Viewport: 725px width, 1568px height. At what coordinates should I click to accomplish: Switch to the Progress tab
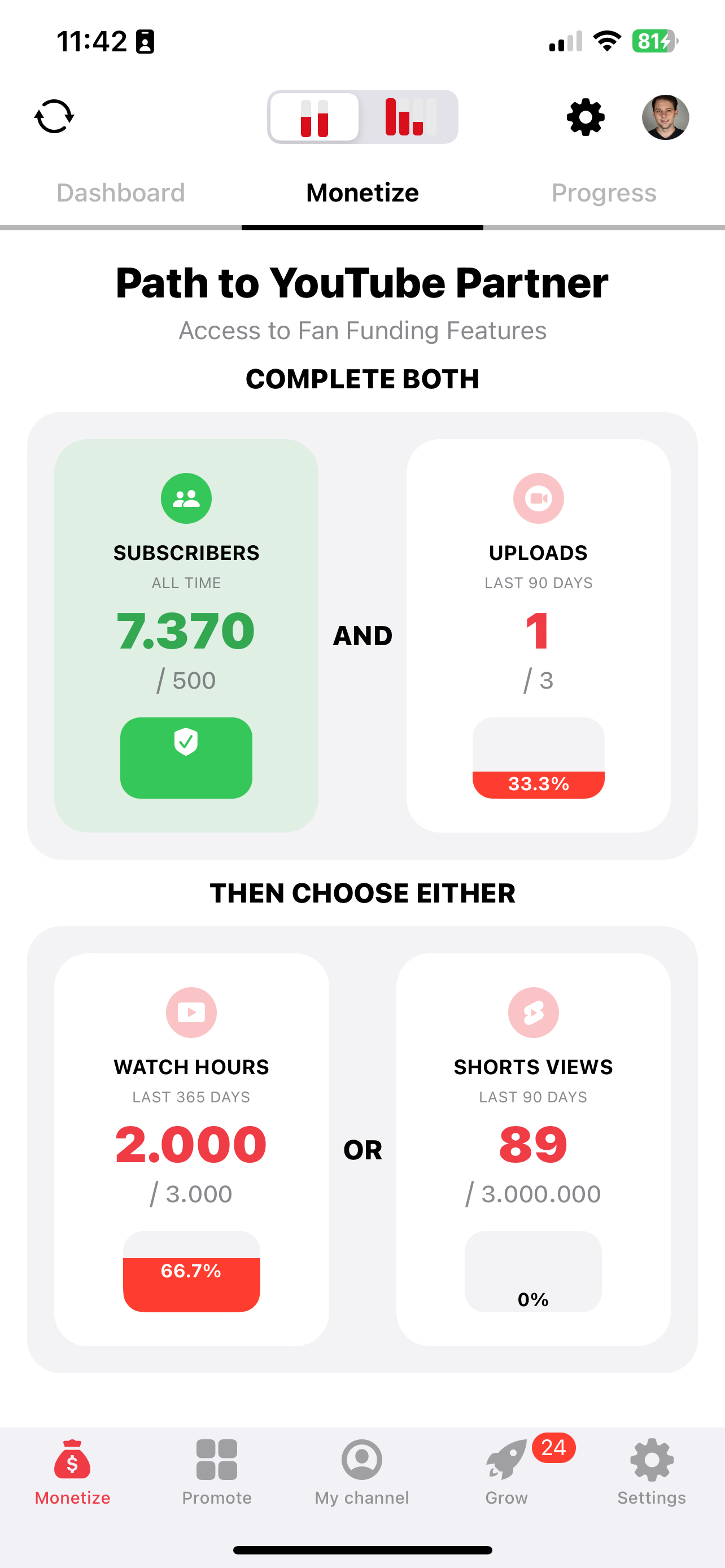pos(603,193)
